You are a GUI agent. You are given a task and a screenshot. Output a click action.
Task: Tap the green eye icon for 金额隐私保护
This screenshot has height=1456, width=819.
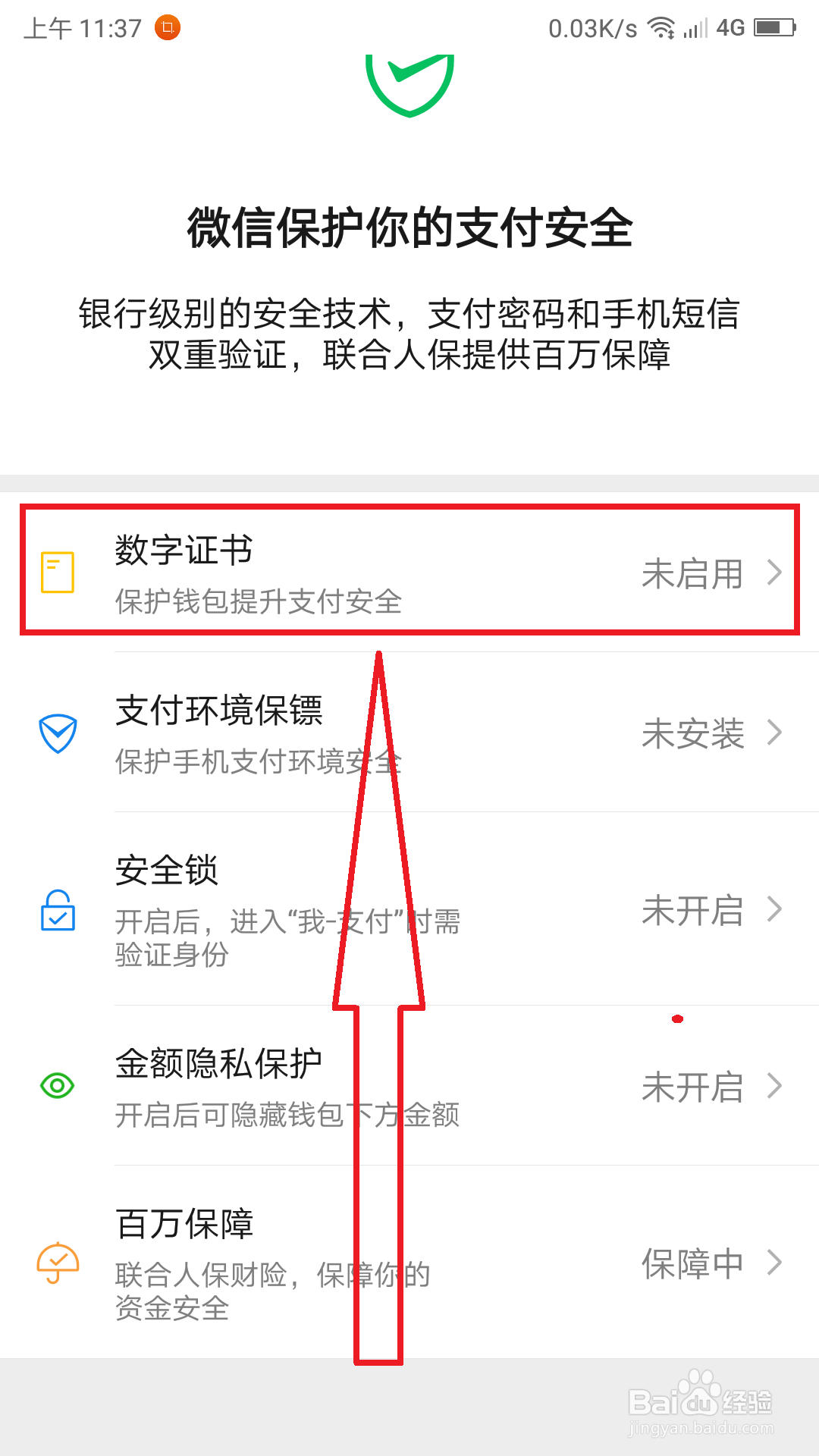click(x=57, y=1086)
